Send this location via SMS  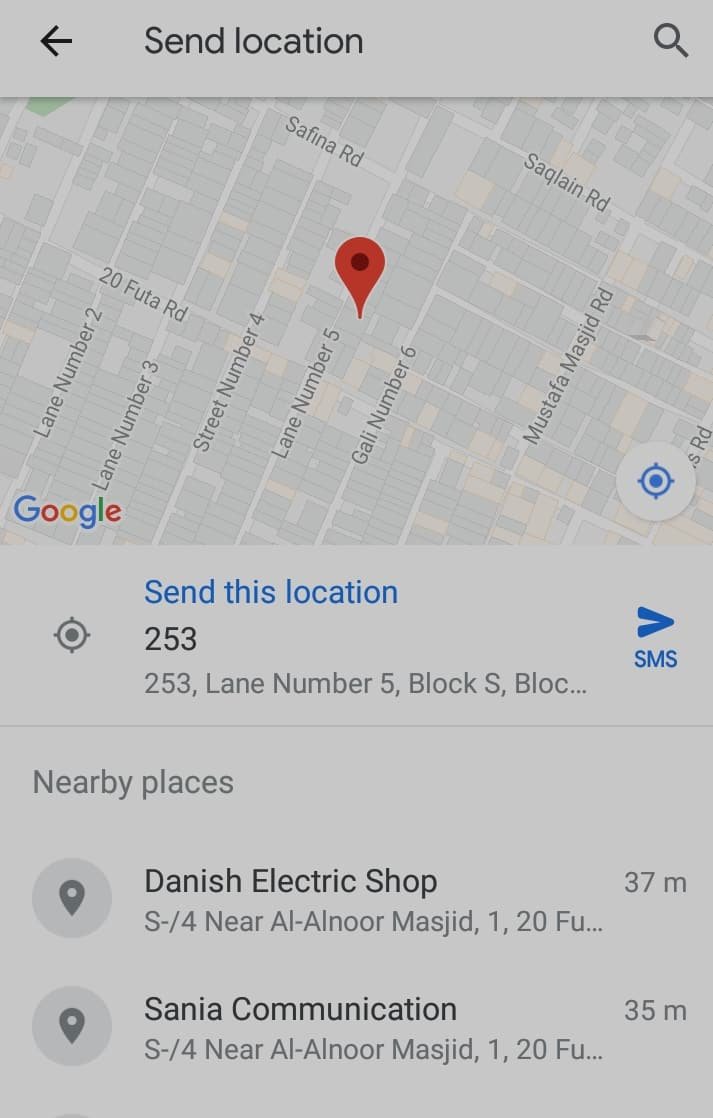click(655, 637)
